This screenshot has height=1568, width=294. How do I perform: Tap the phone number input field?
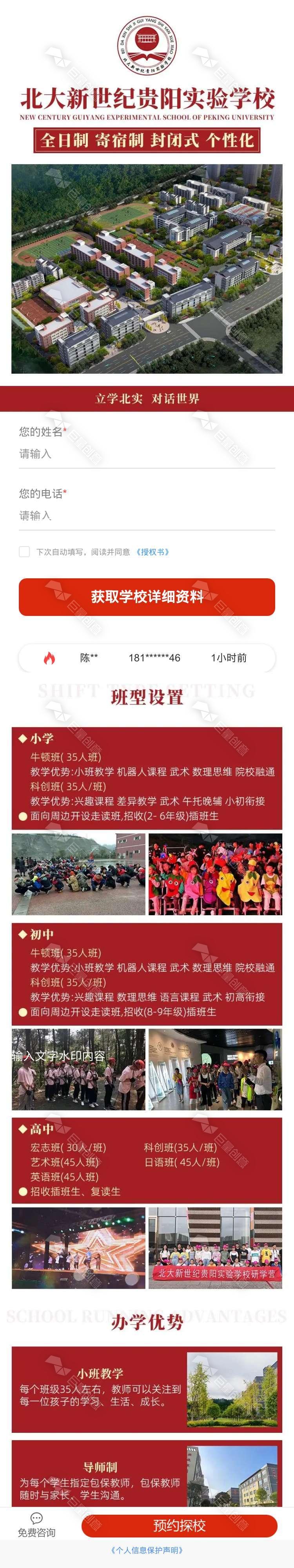pyautogui.click(x=146, y=516)
